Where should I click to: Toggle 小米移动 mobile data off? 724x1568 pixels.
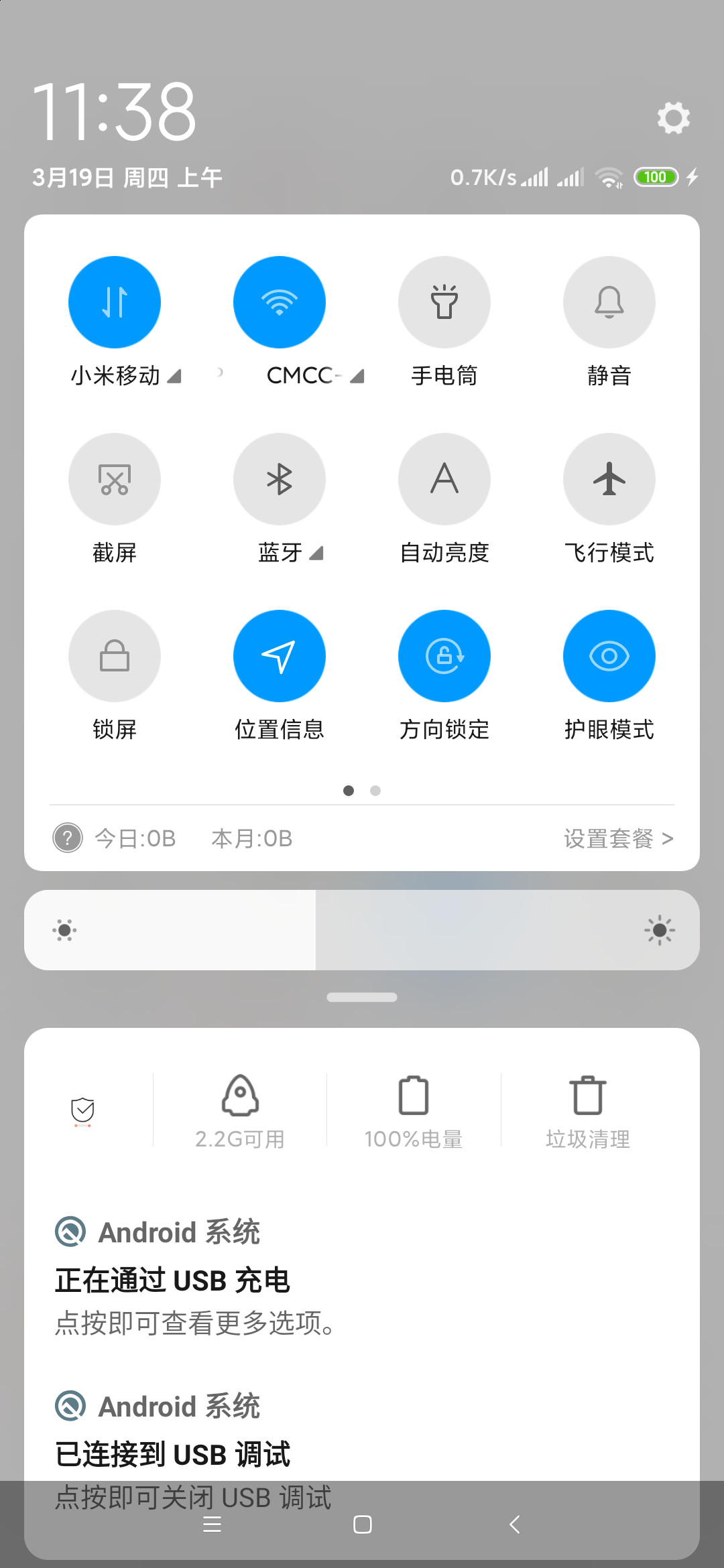coord(115,302)
